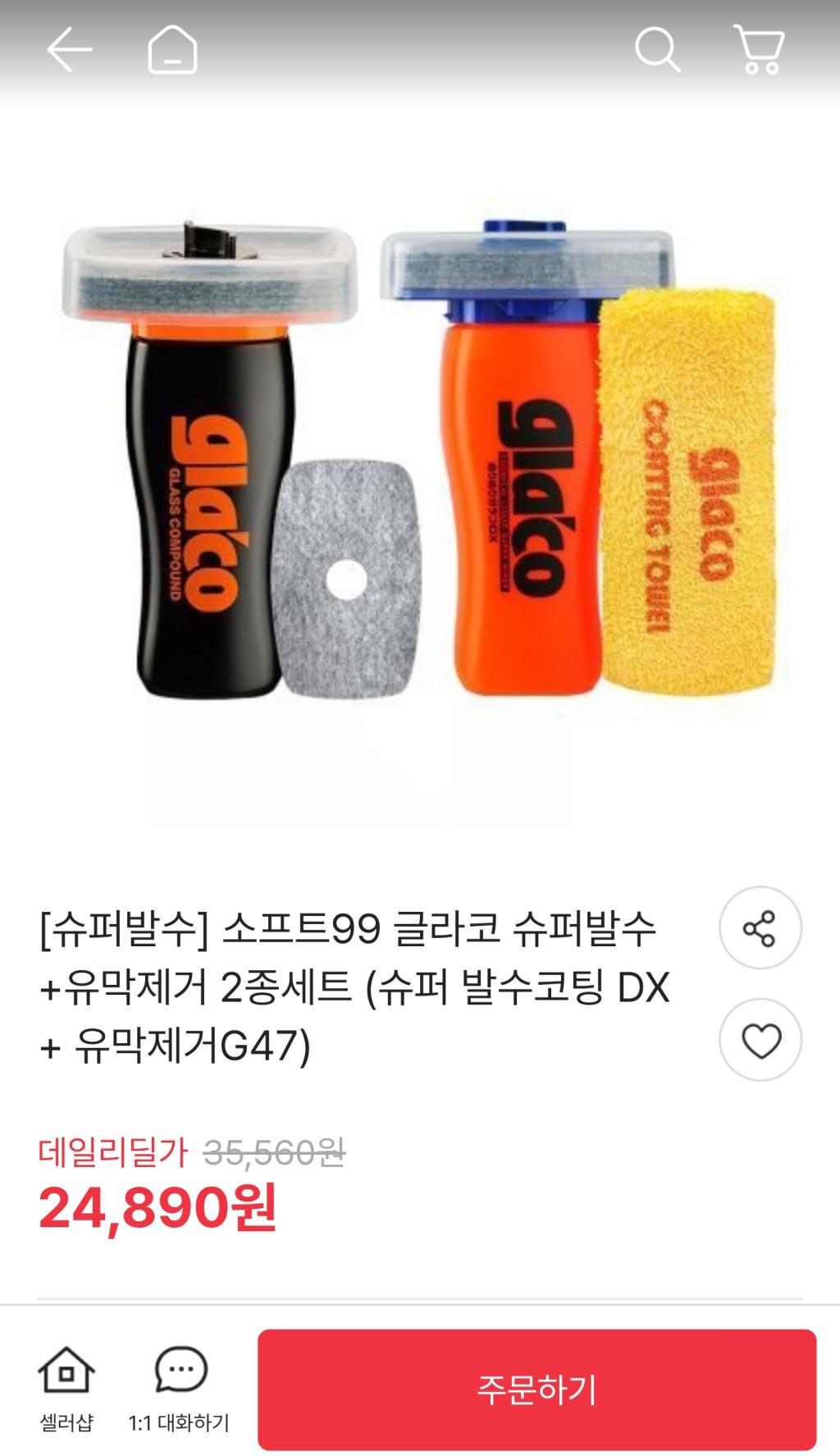Open the shopping cart
The width and height of the screenshot is (840, 1456).
tap(760, 50)
